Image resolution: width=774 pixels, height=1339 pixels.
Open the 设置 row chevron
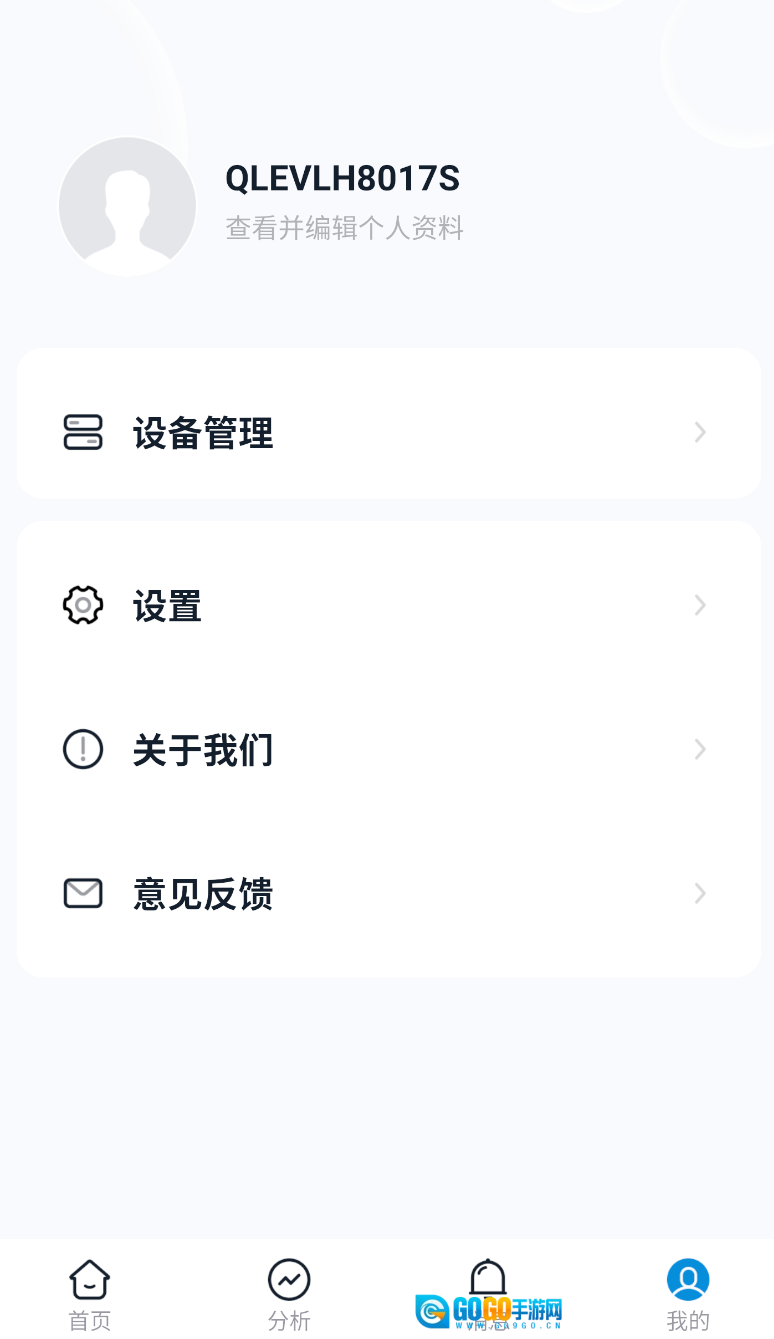click(700, 605)
